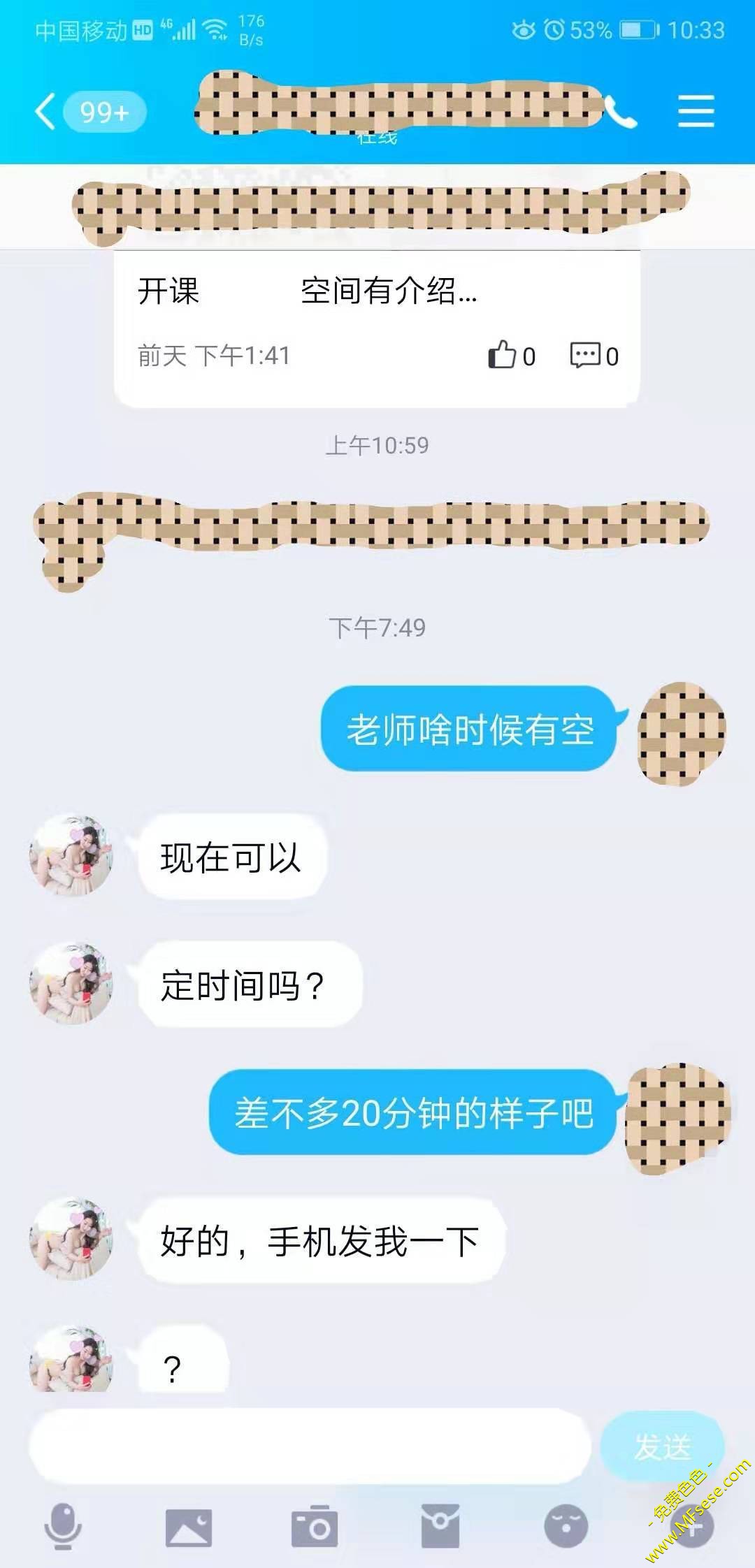Viewport: 755px width, 1568px height.
Task: Open the camera to take a photo
Action: click(314, 1526)
